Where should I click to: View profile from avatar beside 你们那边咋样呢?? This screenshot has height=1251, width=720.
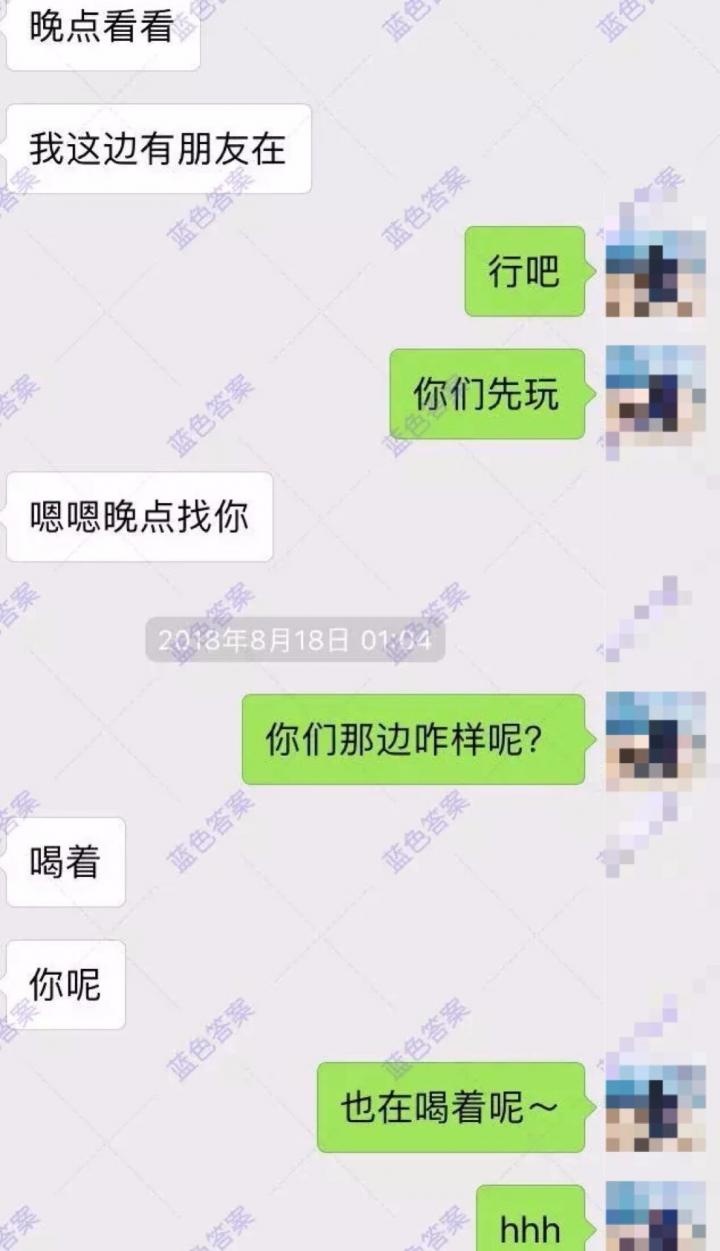point(655,740)
